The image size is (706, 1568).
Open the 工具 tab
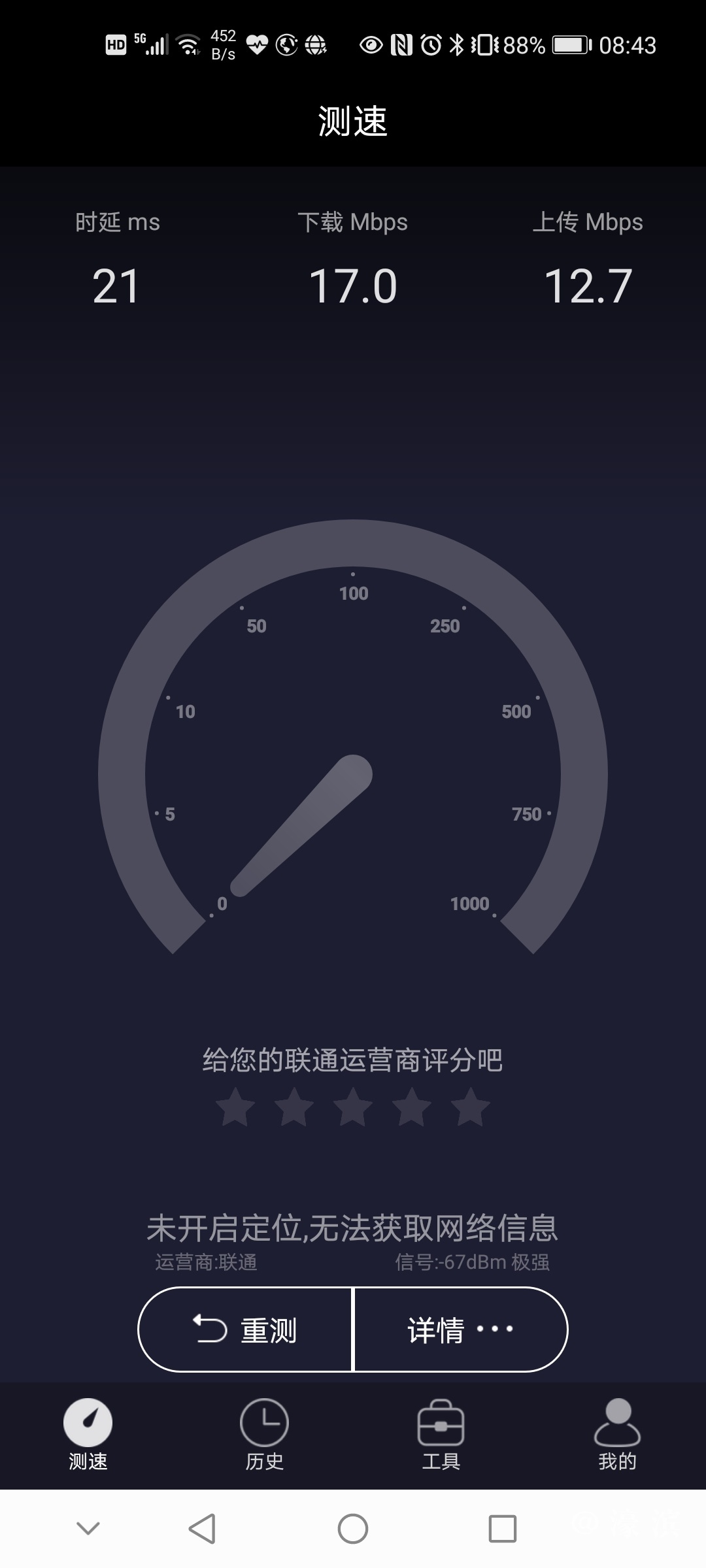click(x=441, y=1435)
